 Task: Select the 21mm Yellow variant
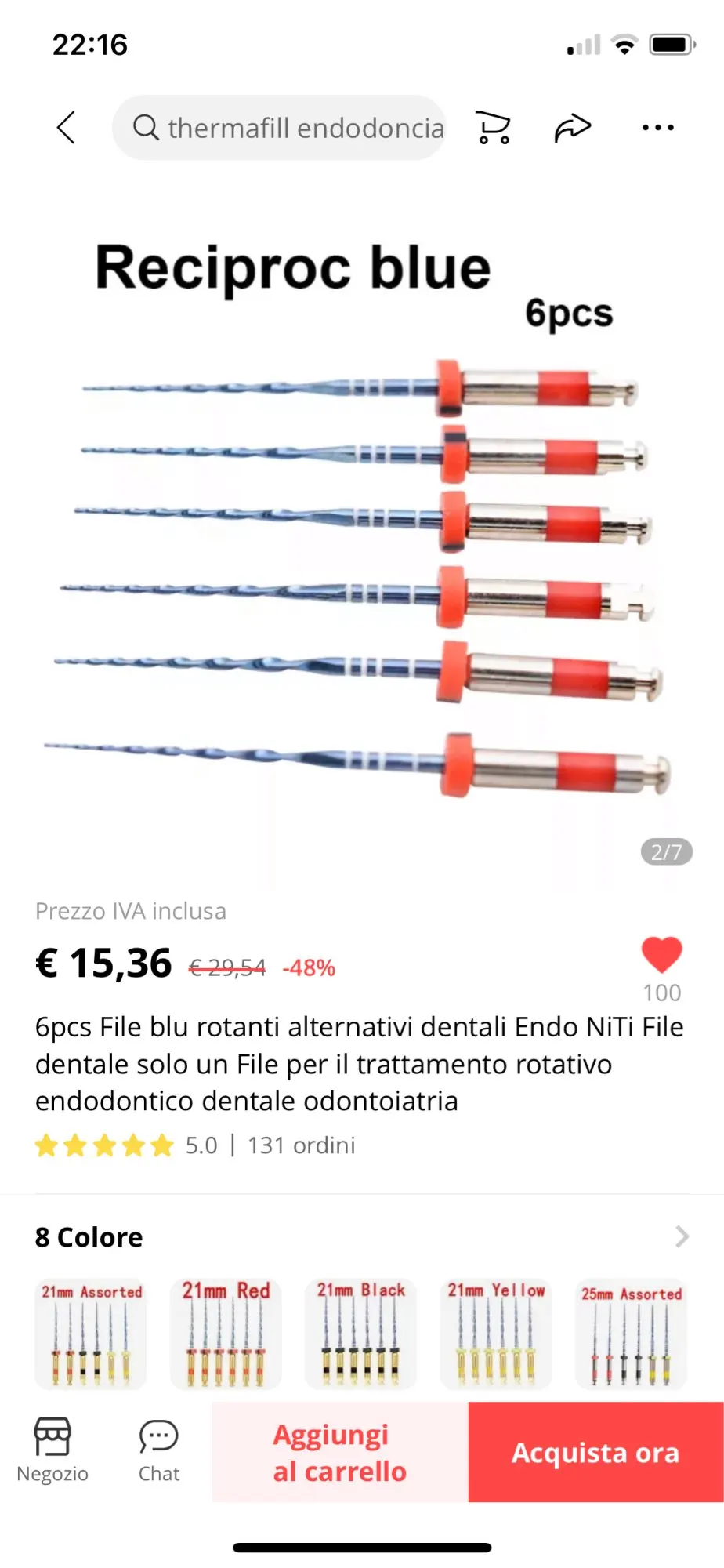[x=496, y=1334]
